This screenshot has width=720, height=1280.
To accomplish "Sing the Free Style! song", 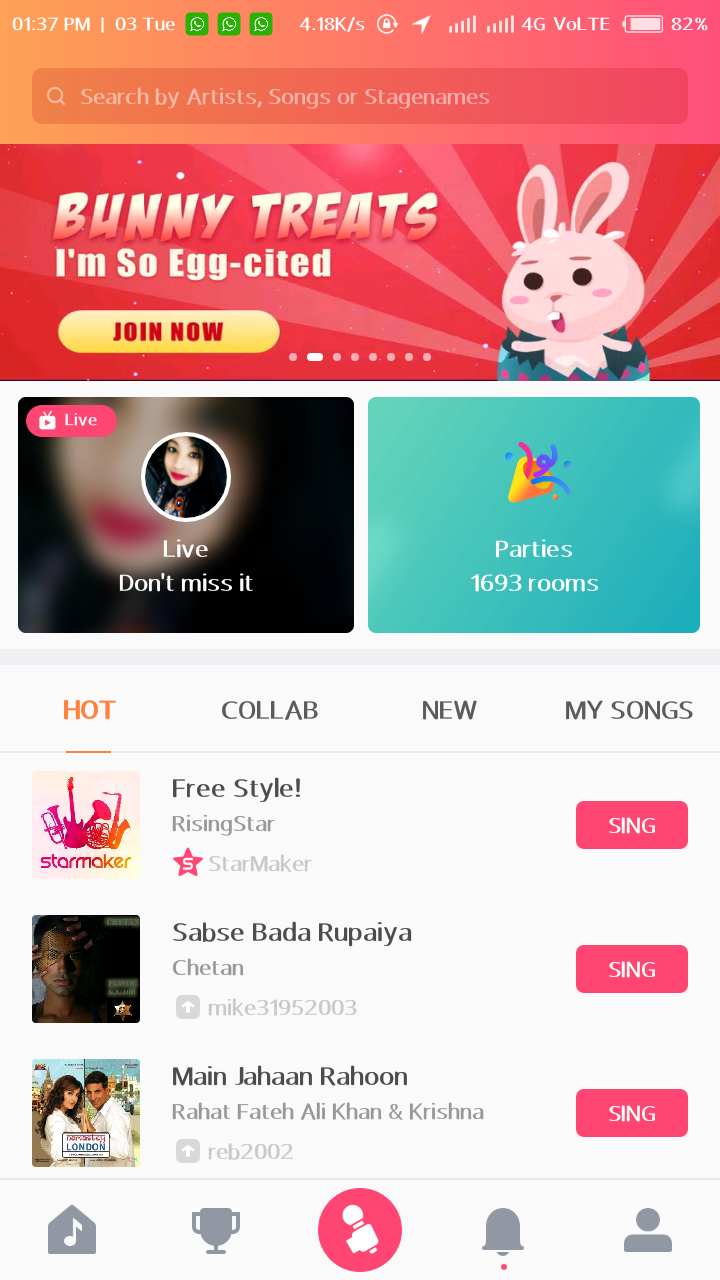I will 631,825.
